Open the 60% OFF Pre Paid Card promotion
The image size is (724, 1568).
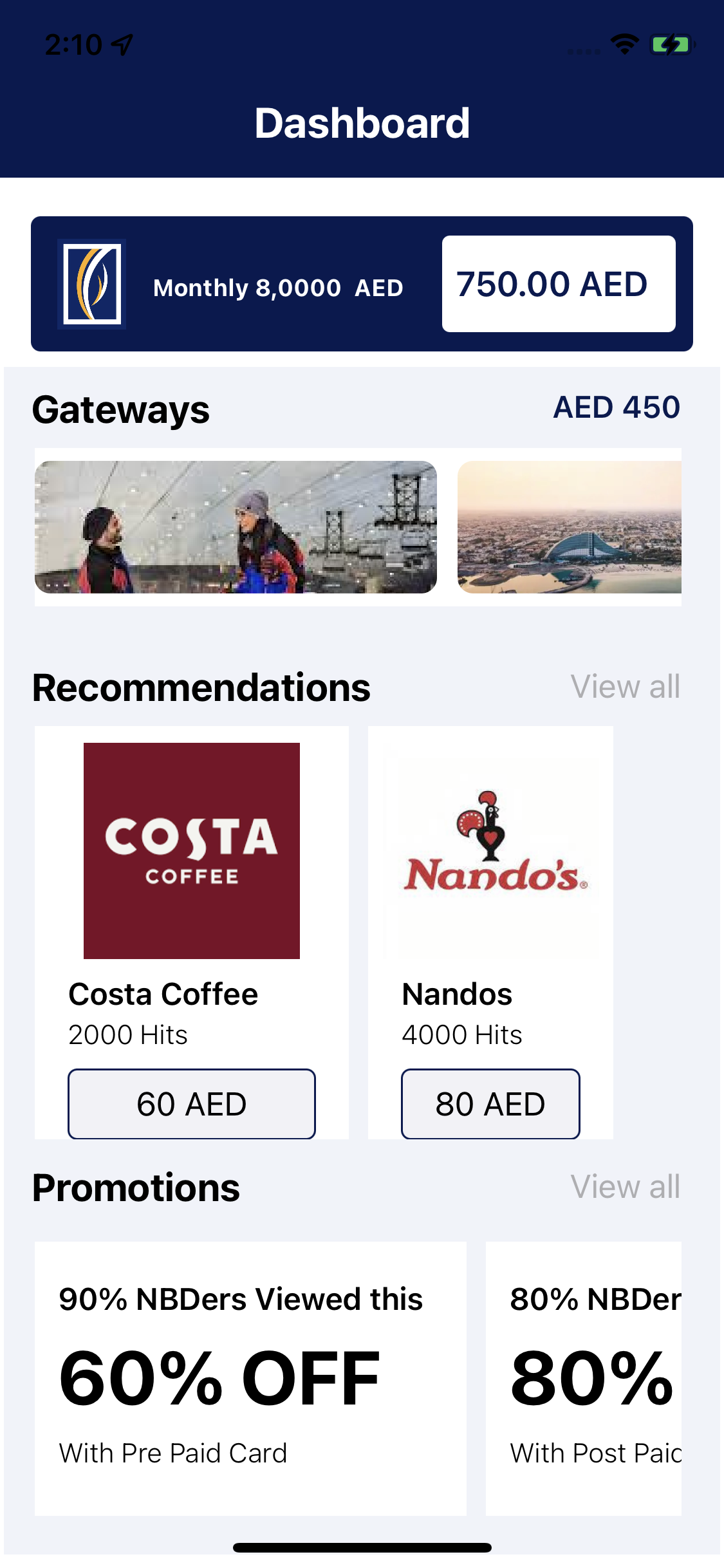(x=250, y=1377)
